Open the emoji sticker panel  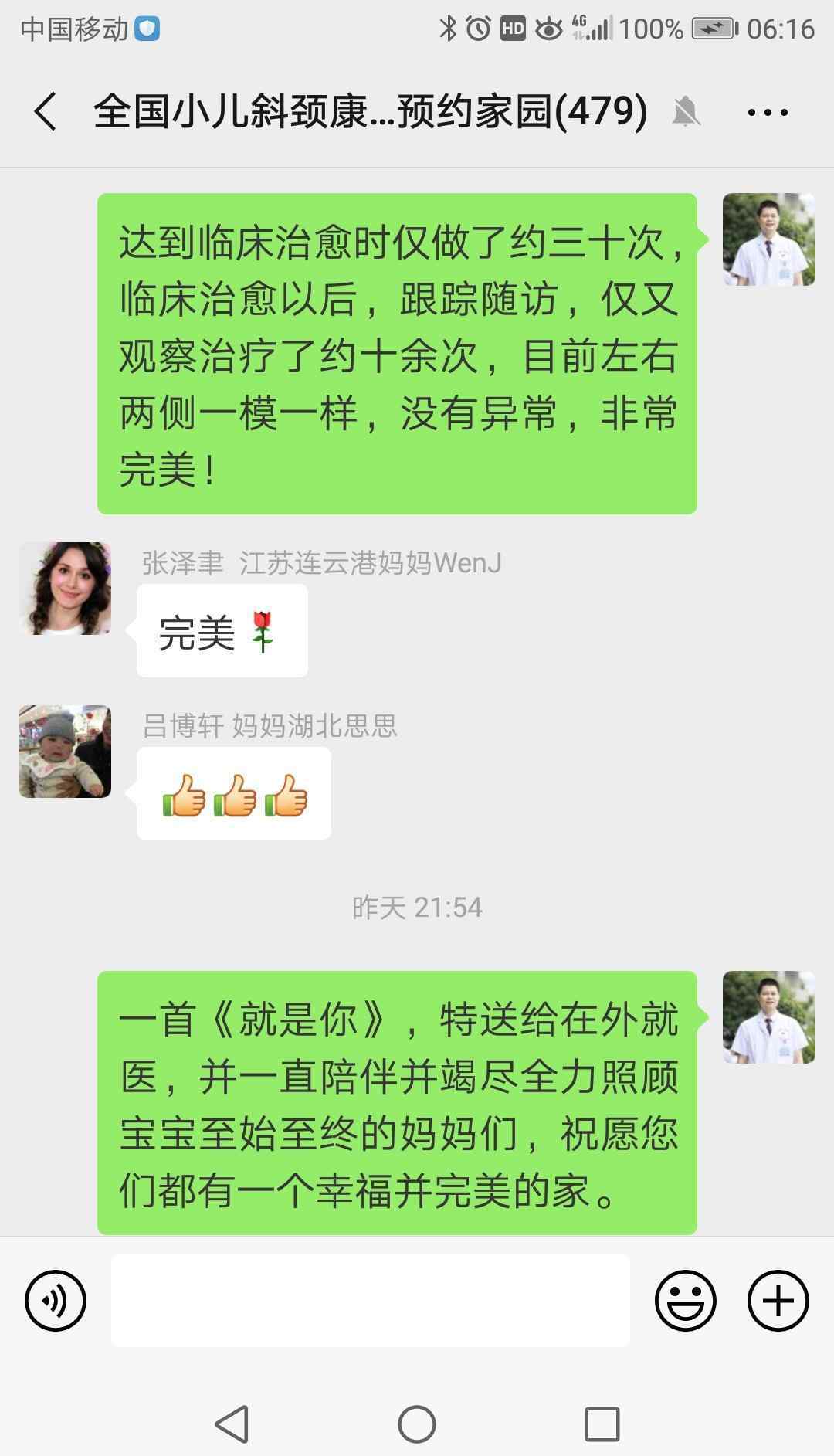pyautogui.click(x=685, y=1300)
